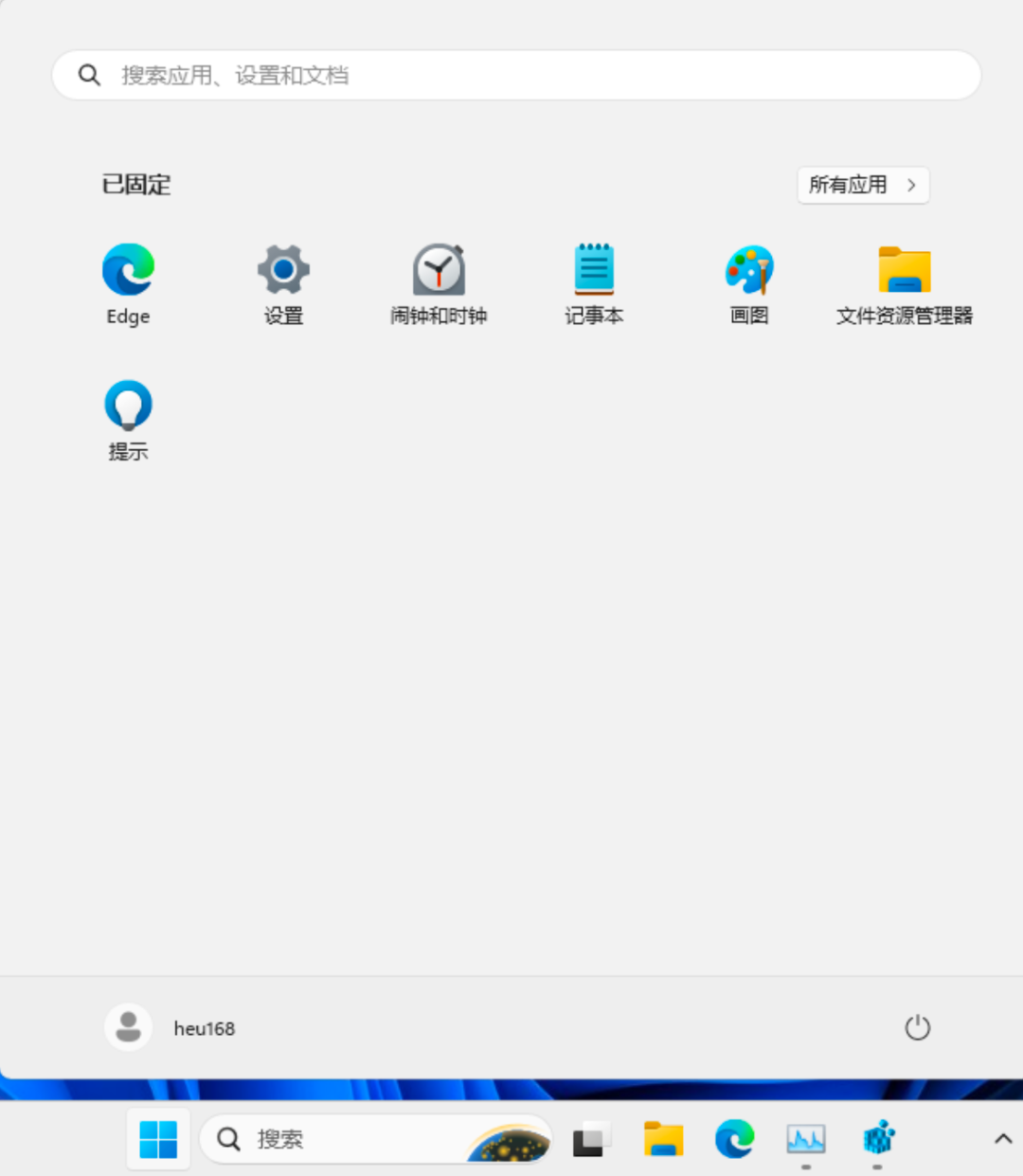Open the heu168 user account menu

(x=170, y=1028)
